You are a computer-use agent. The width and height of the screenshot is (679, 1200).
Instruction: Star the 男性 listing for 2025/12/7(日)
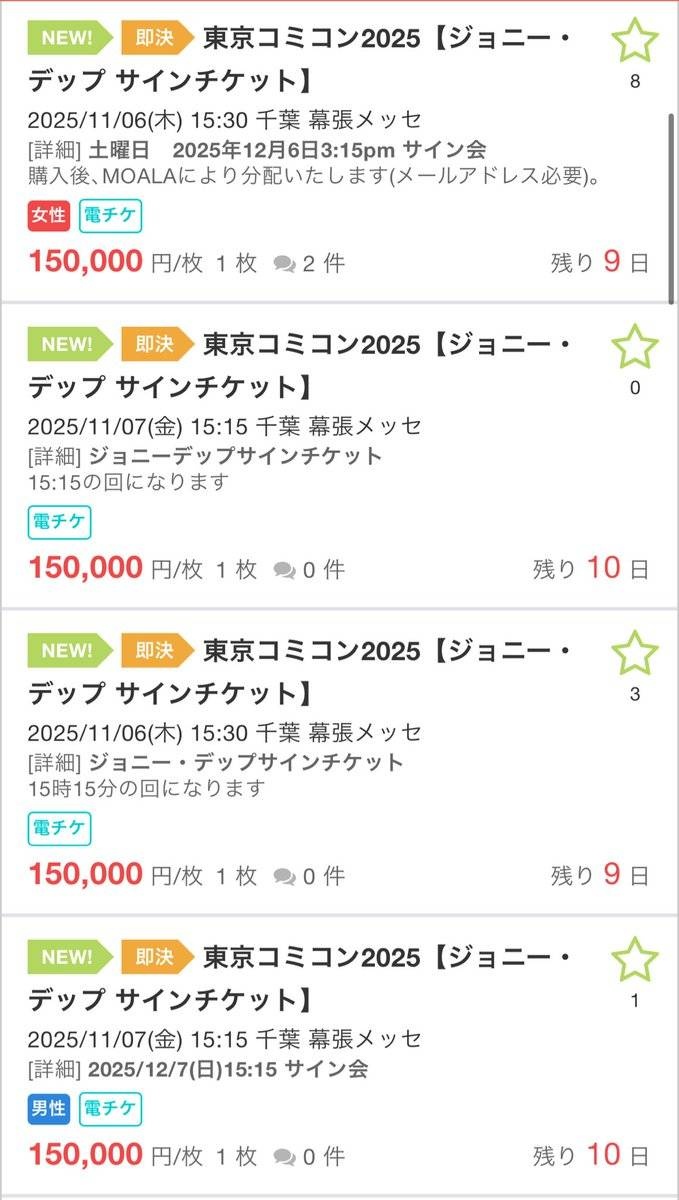tap(634, 960)
